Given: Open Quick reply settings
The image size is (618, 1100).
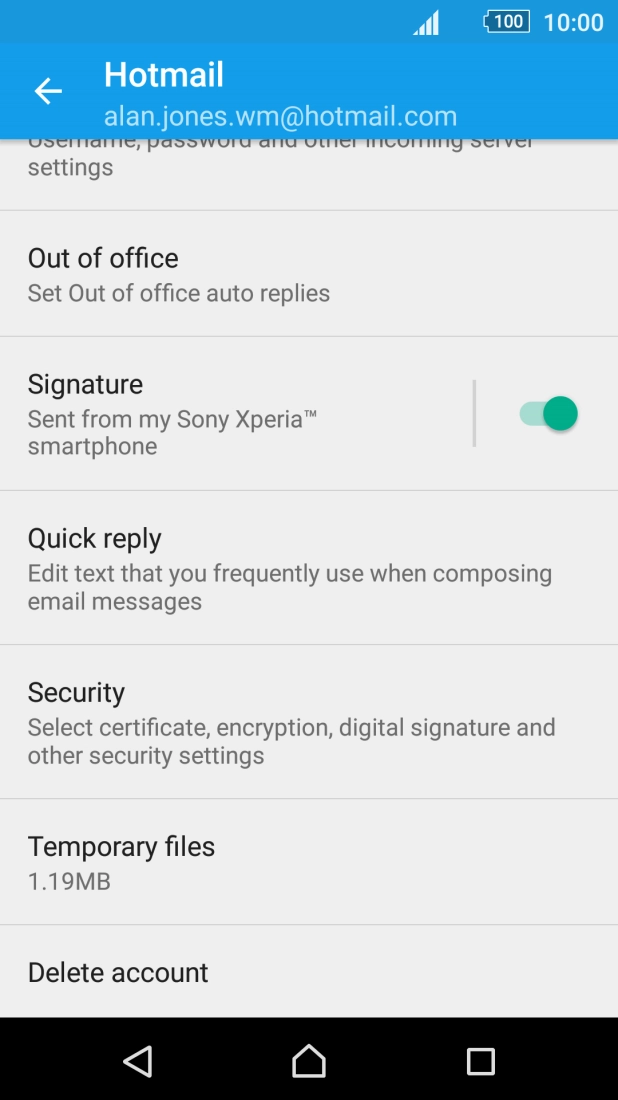Looking at the screenshot, I should tap(309, 568).
